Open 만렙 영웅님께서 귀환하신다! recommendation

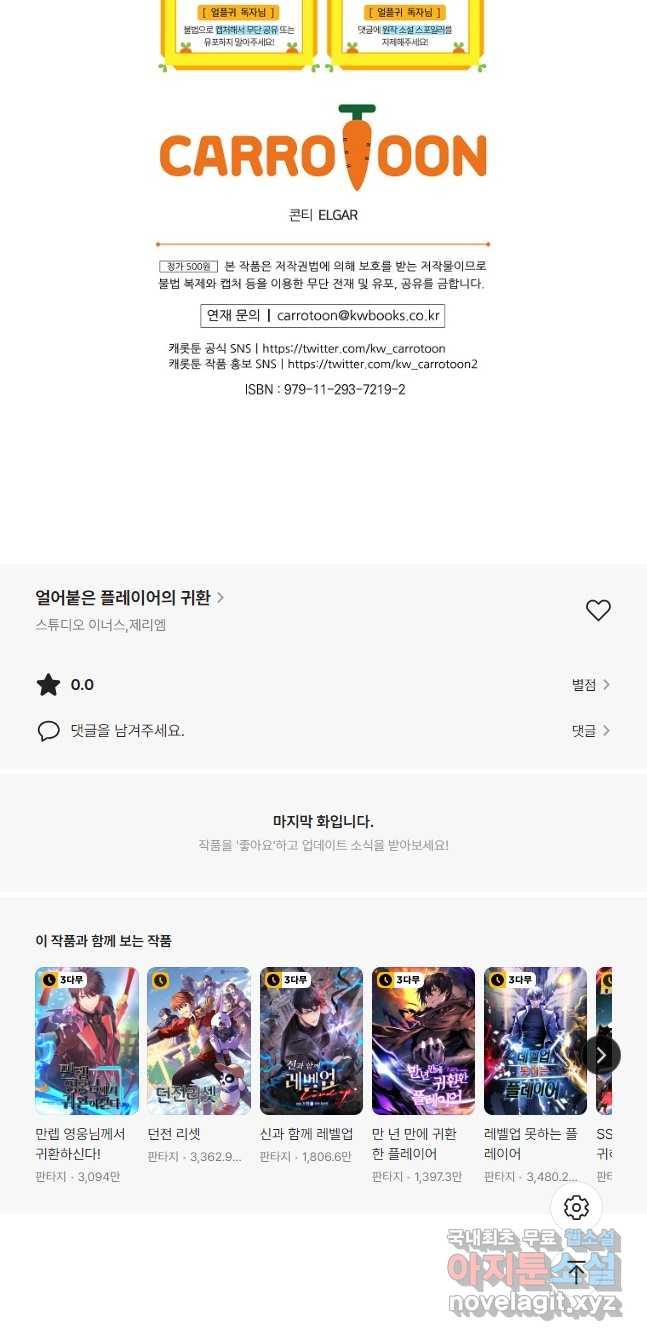[x=87, y=1041]
